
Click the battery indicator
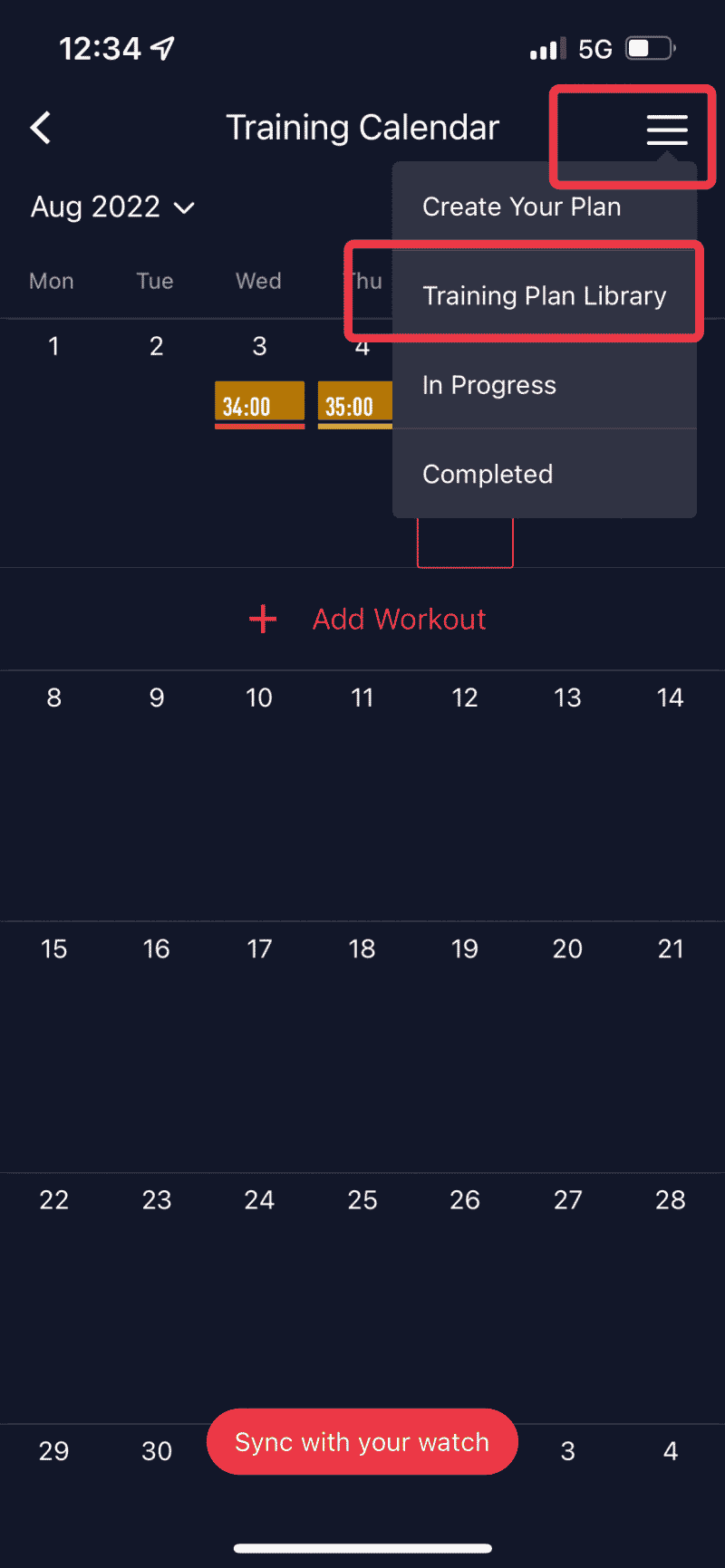649,48
